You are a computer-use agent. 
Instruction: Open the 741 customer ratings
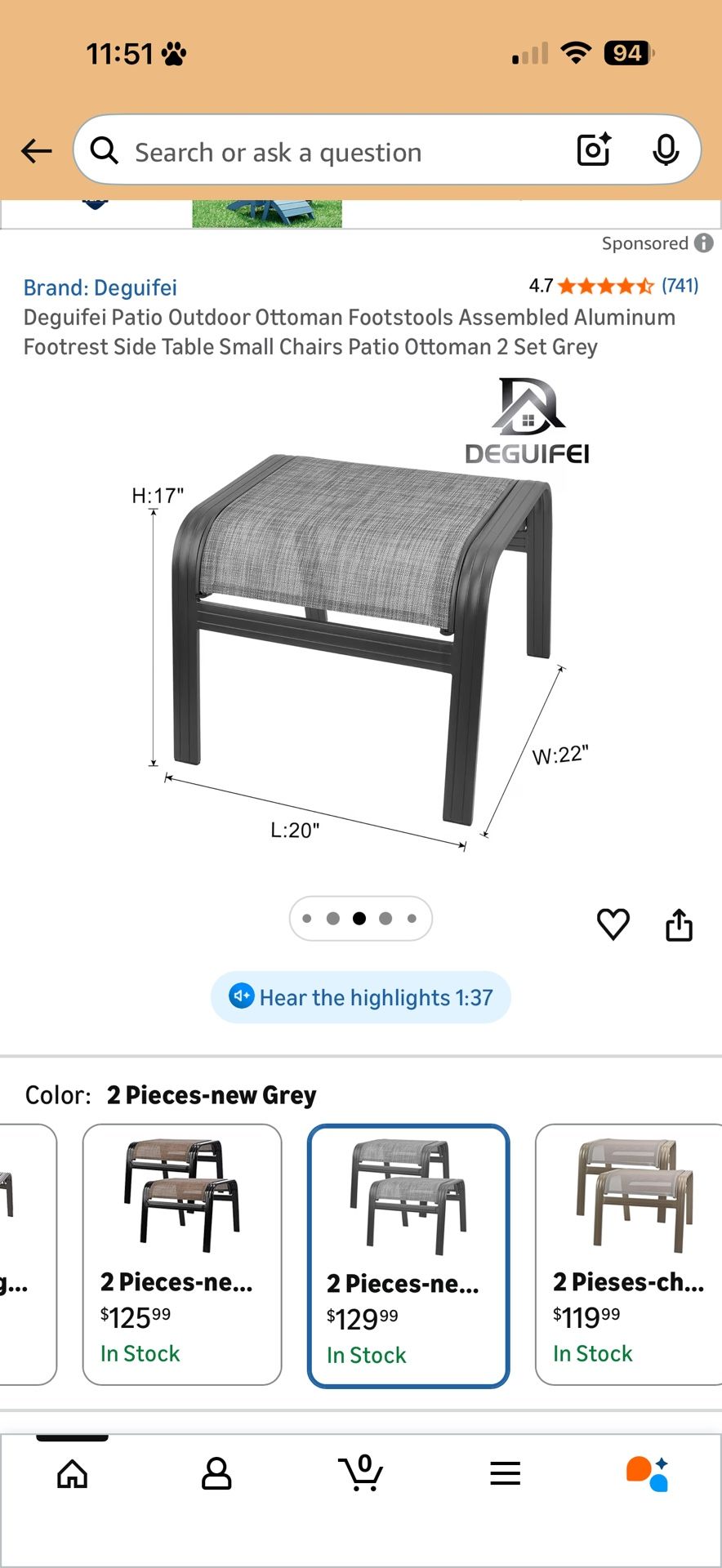point(679,286)
